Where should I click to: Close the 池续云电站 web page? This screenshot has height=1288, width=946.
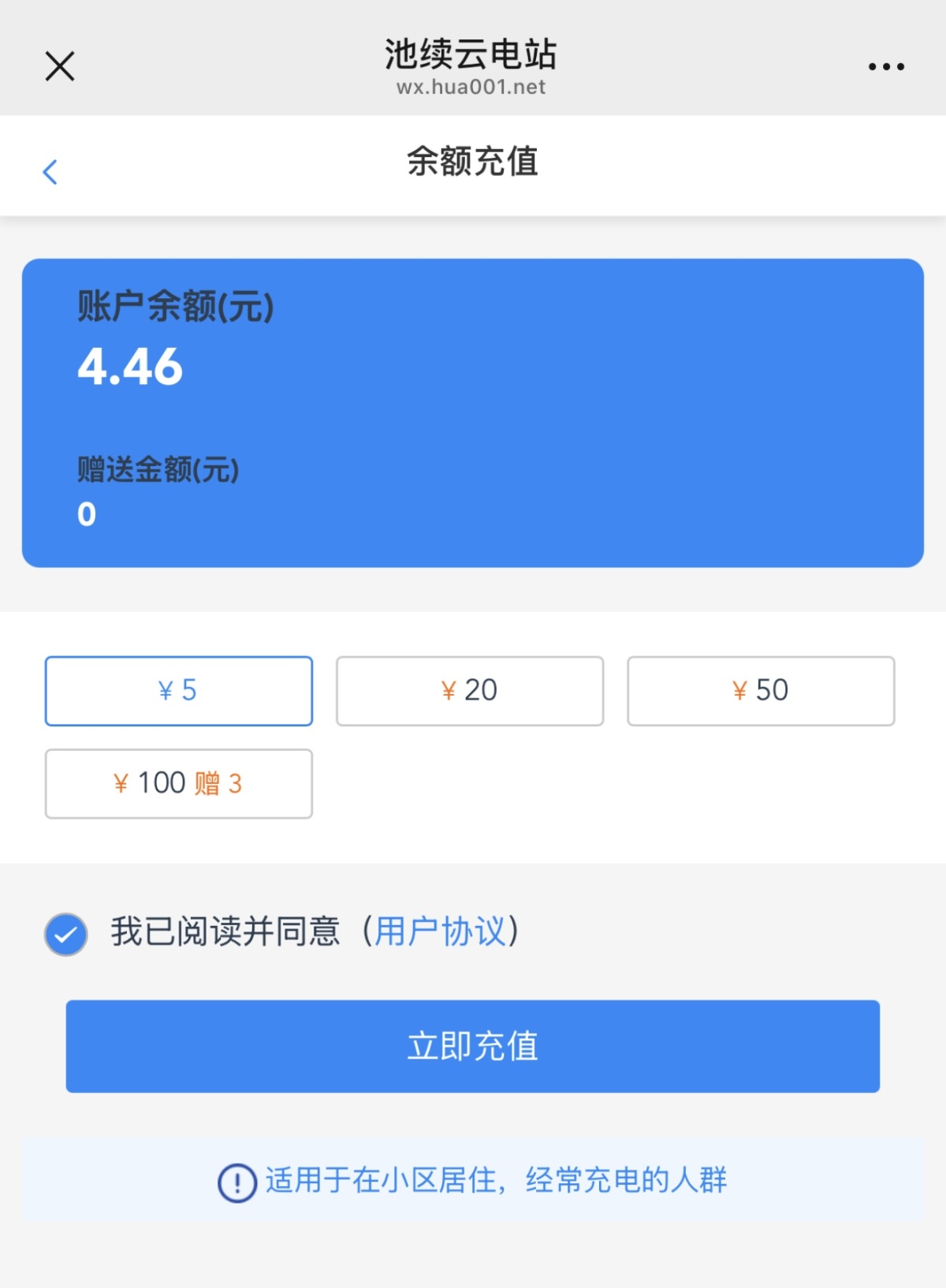(60, 66)
